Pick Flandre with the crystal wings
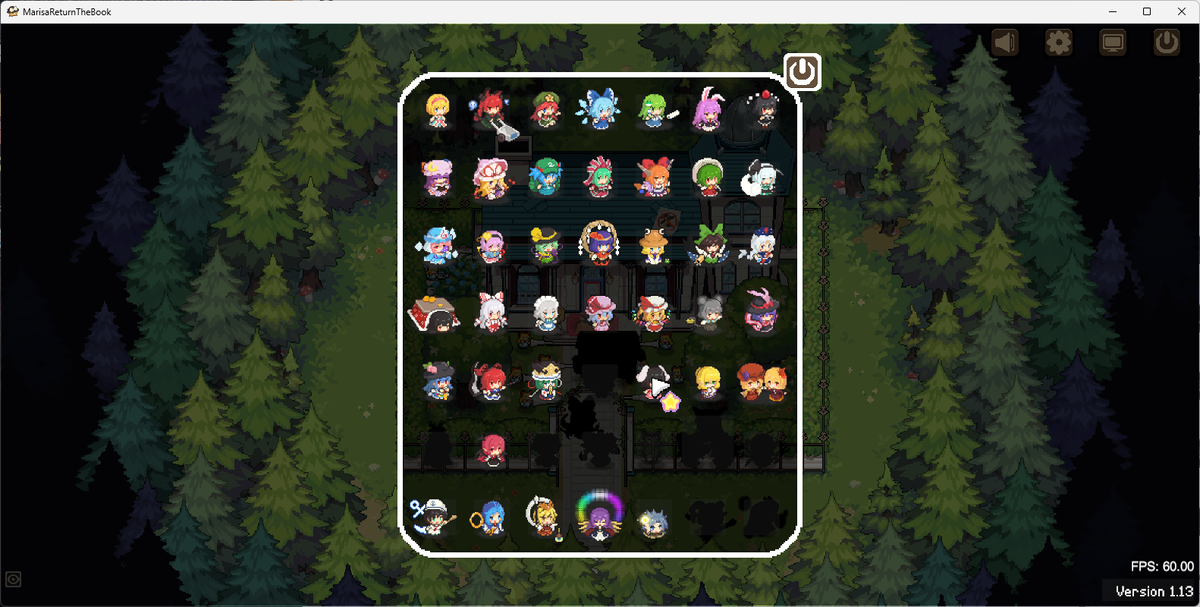 click(654, 314)
